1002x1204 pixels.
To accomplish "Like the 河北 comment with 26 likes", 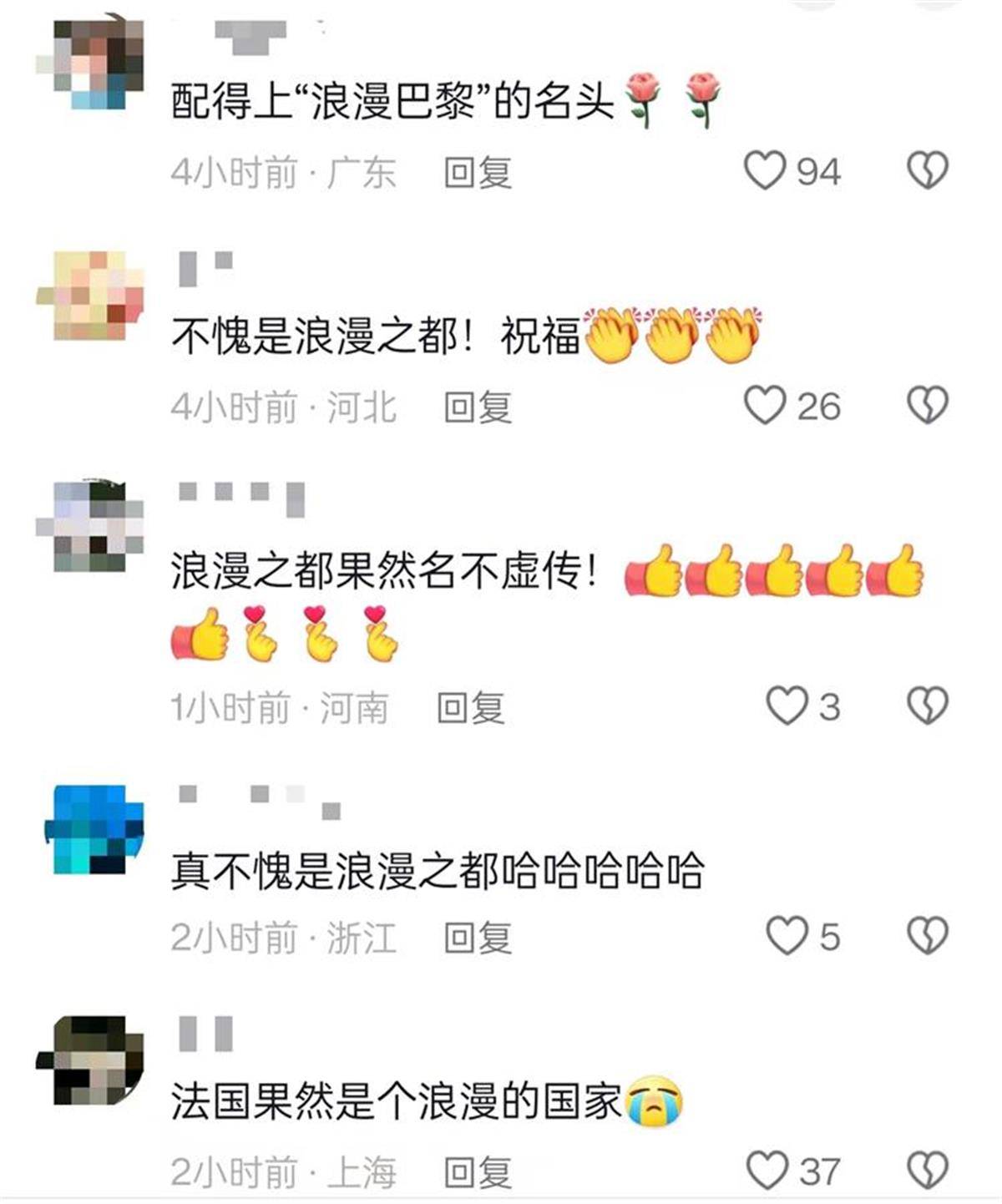I will 765,406.
